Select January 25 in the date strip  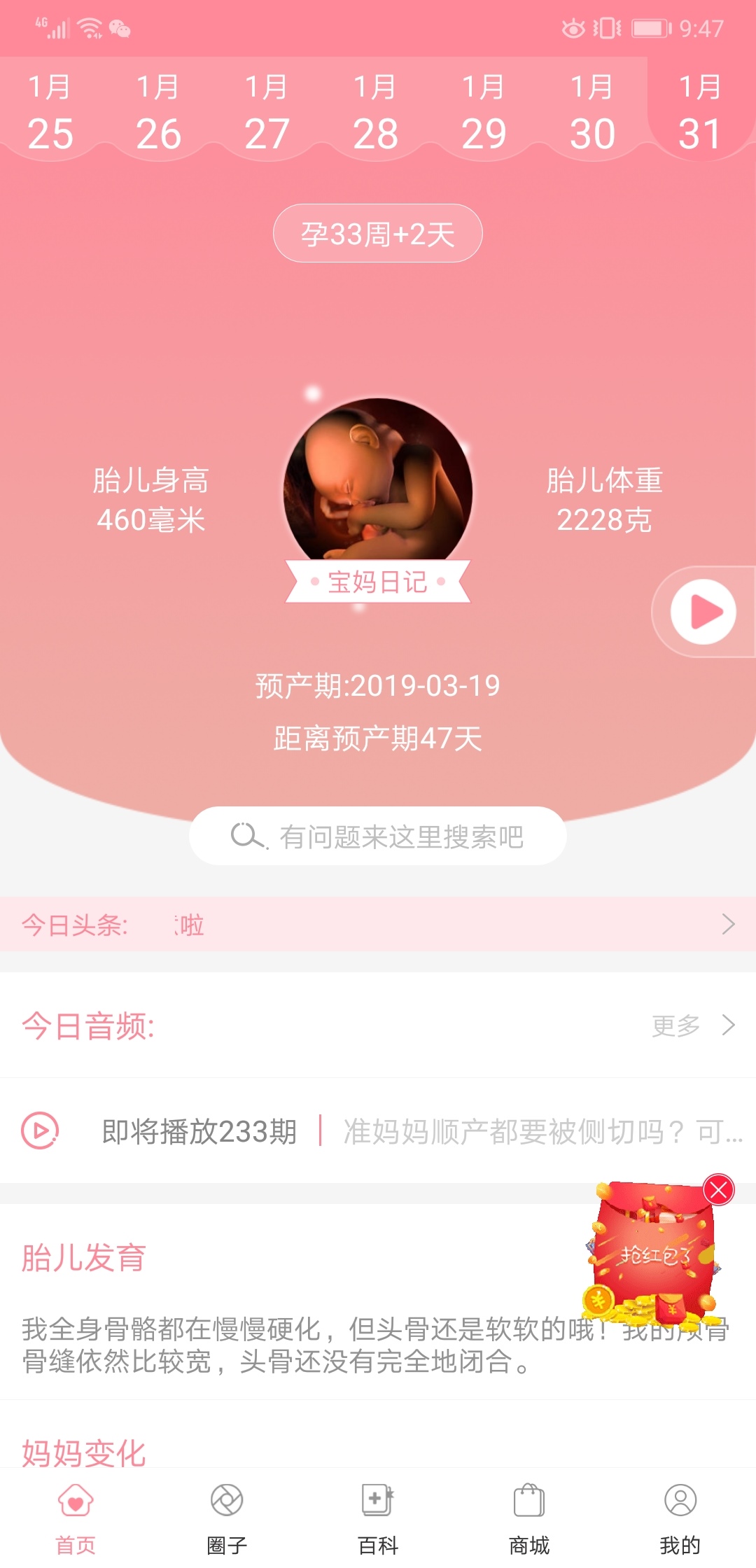tap(50, 112)
